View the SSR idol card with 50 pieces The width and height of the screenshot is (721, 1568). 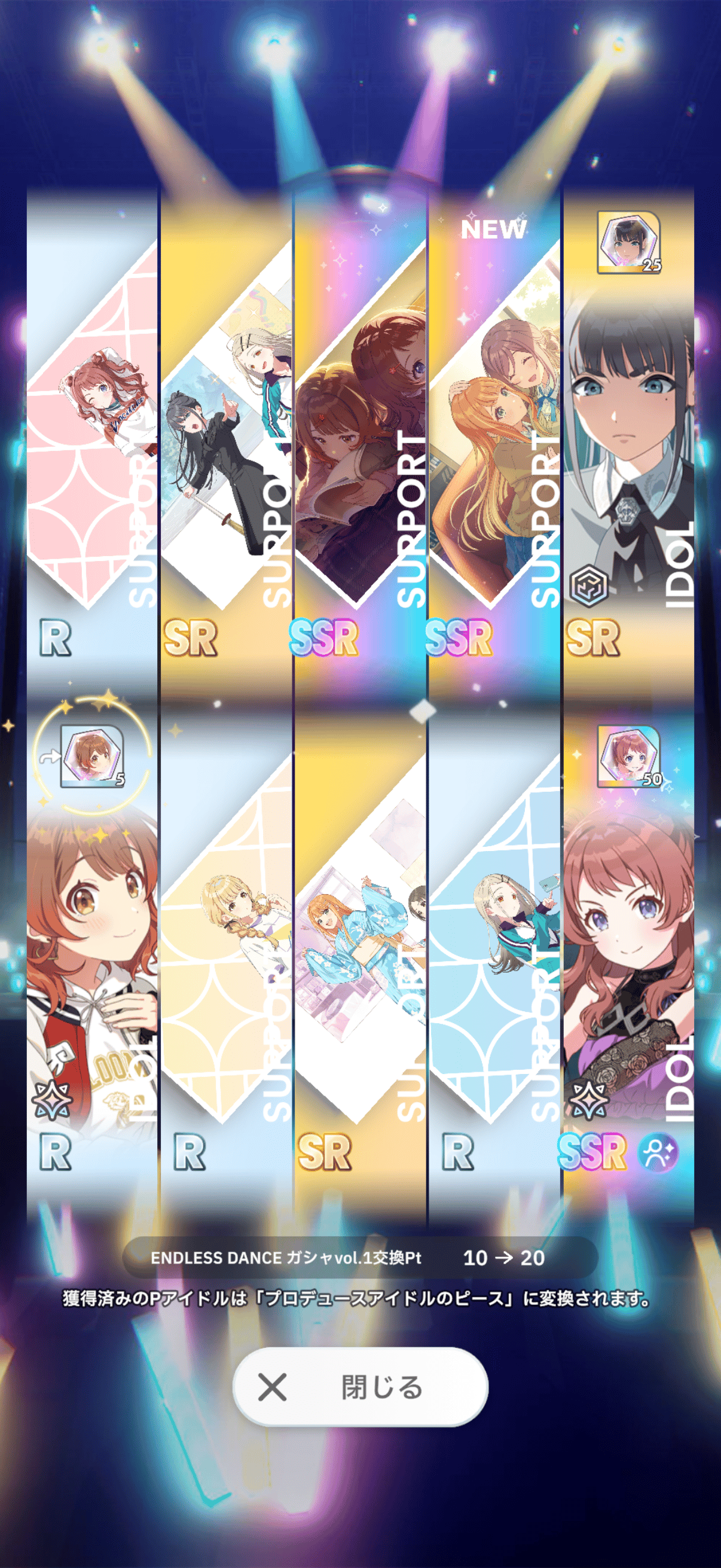point(628,956)
